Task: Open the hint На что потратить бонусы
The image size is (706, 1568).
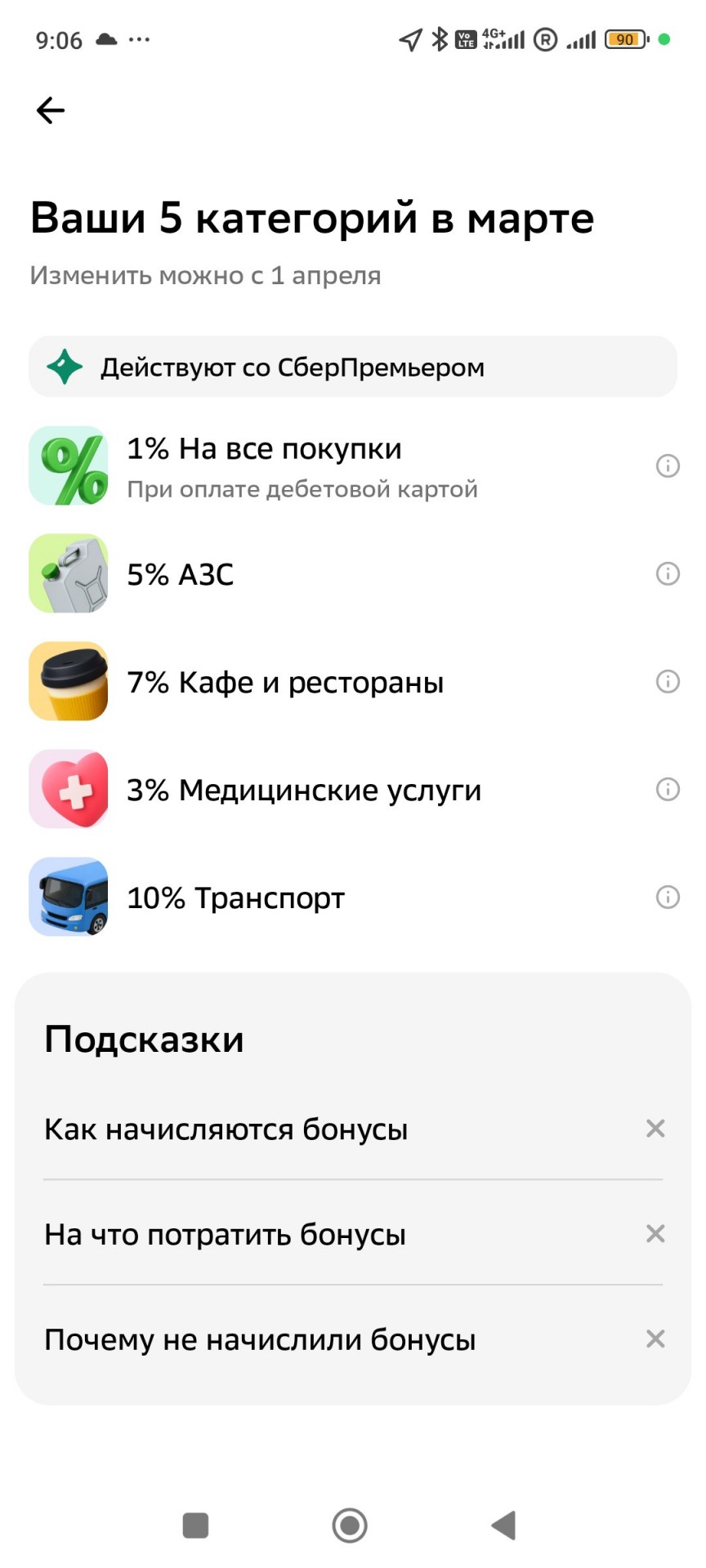Action: pos(226,1235)
